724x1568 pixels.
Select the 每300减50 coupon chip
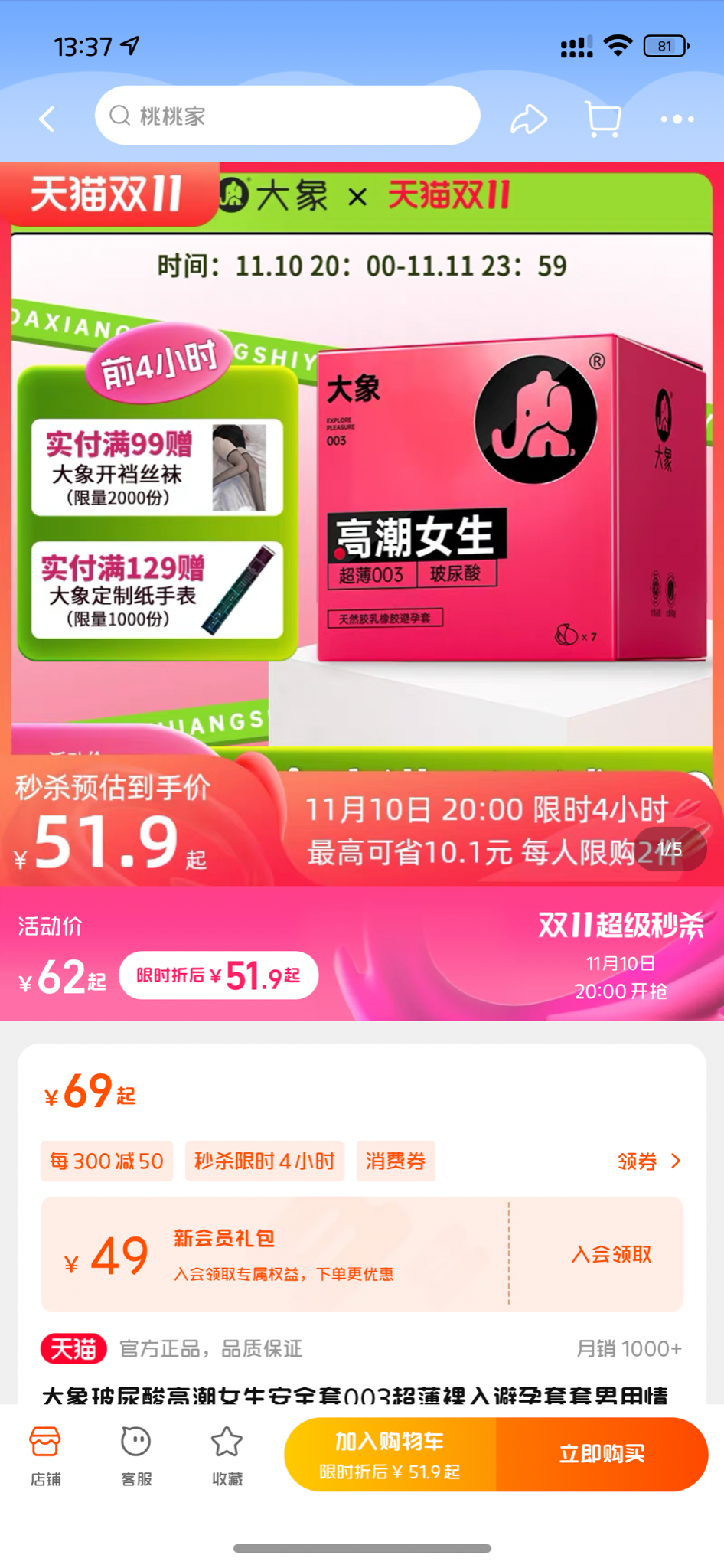(x=106, y=1161)
